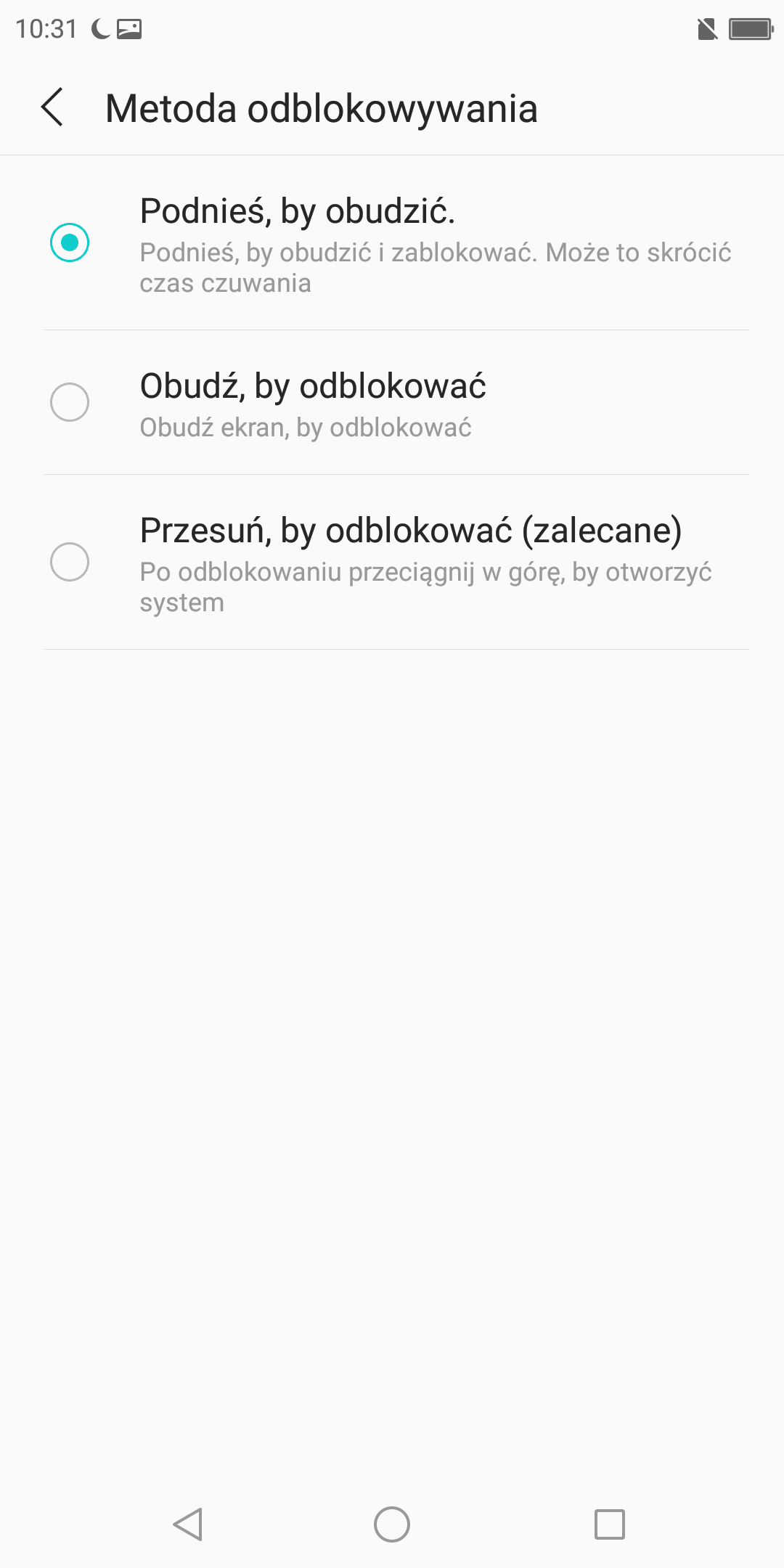Viewport: 784px width, 1568px height.
Task: Choose Obudź, by odblokować
Action: point(392,402)
